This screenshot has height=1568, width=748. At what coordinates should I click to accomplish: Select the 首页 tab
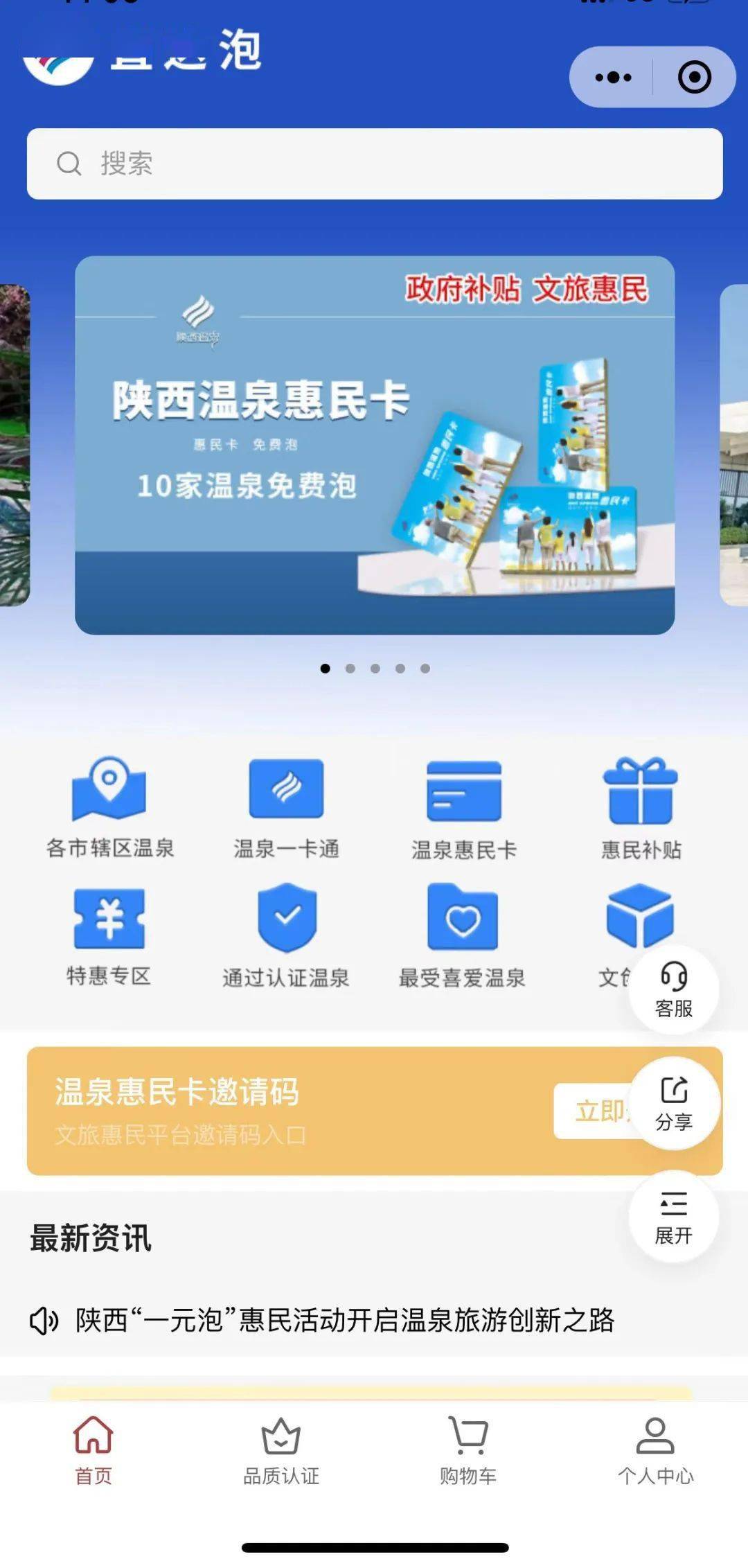click(x=93, y=1450)
